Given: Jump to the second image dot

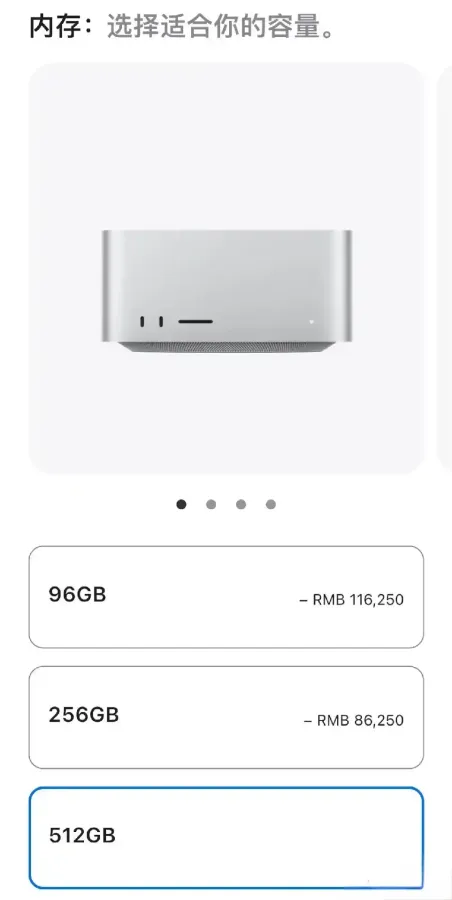Looking at the screenshot, I should [x=211, y=505].
